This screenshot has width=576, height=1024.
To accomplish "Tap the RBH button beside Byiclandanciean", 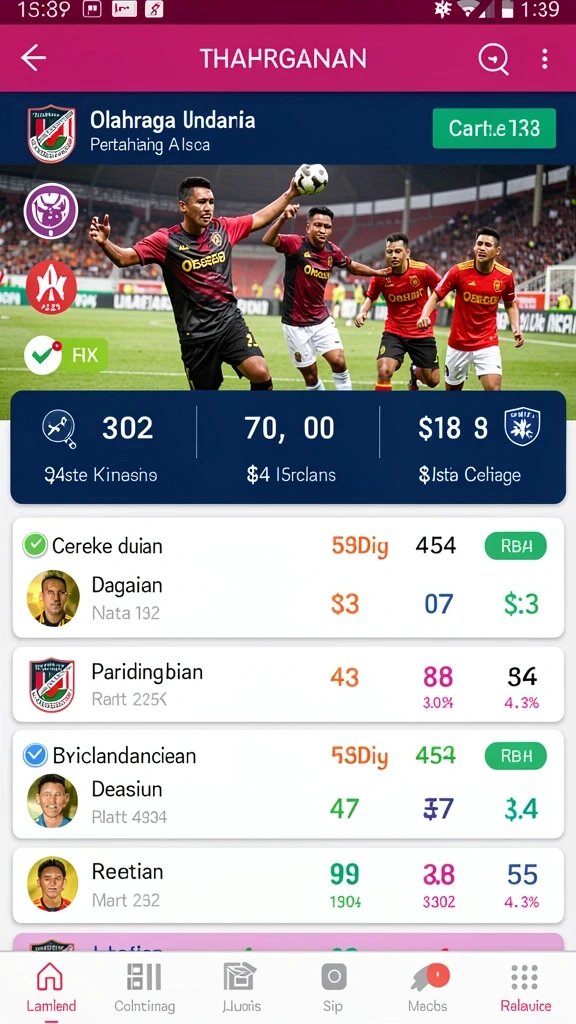I will pos(515,756).
